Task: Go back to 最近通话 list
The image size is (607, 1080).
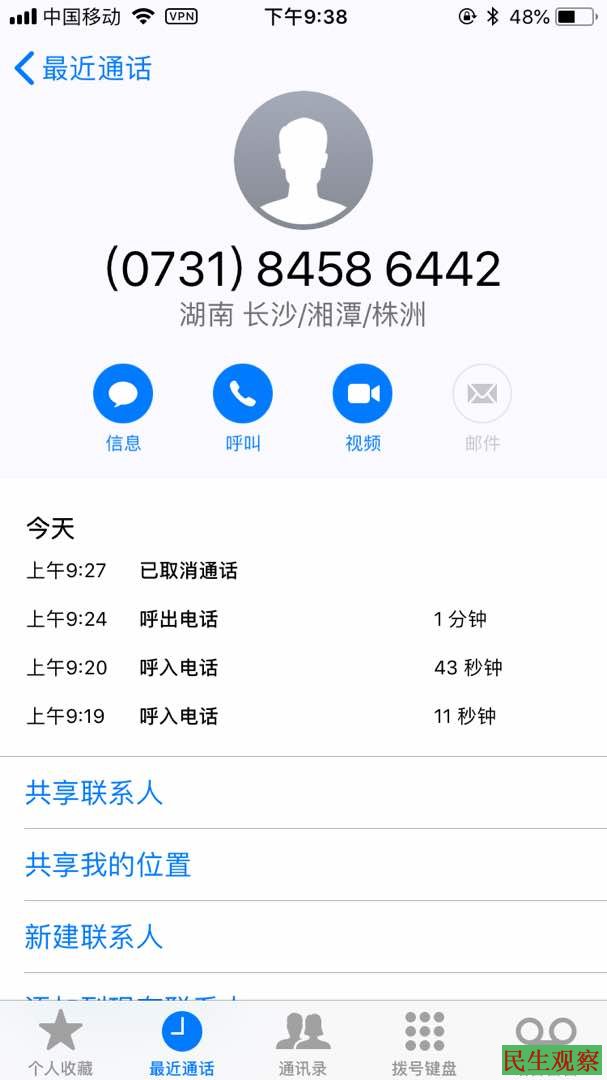Action: click(x=82, y=69)
